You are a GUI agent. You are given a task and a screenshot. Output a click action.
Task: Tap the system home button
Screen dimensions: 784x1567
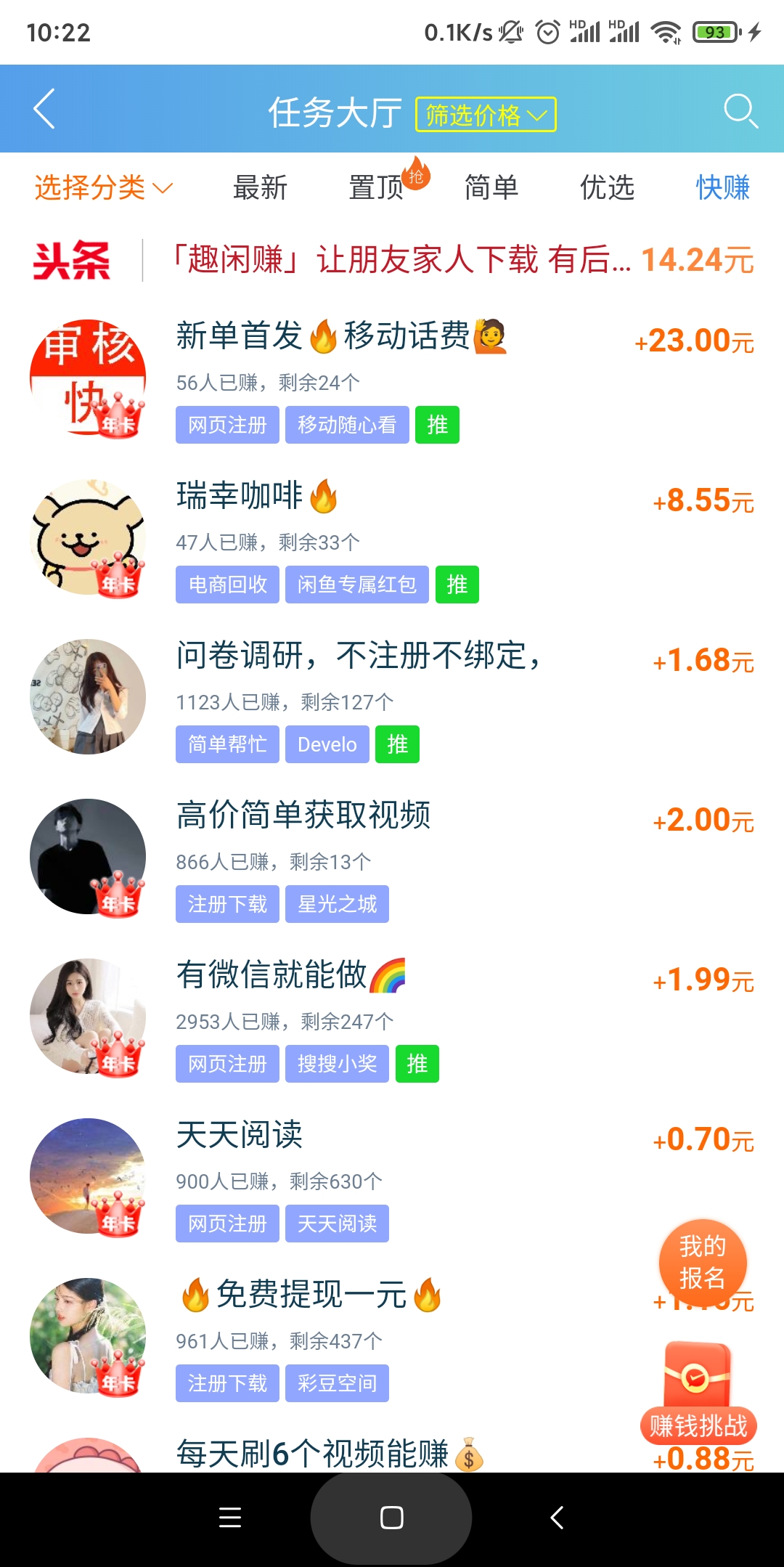pyautogui.click(x=391, y=1518)
